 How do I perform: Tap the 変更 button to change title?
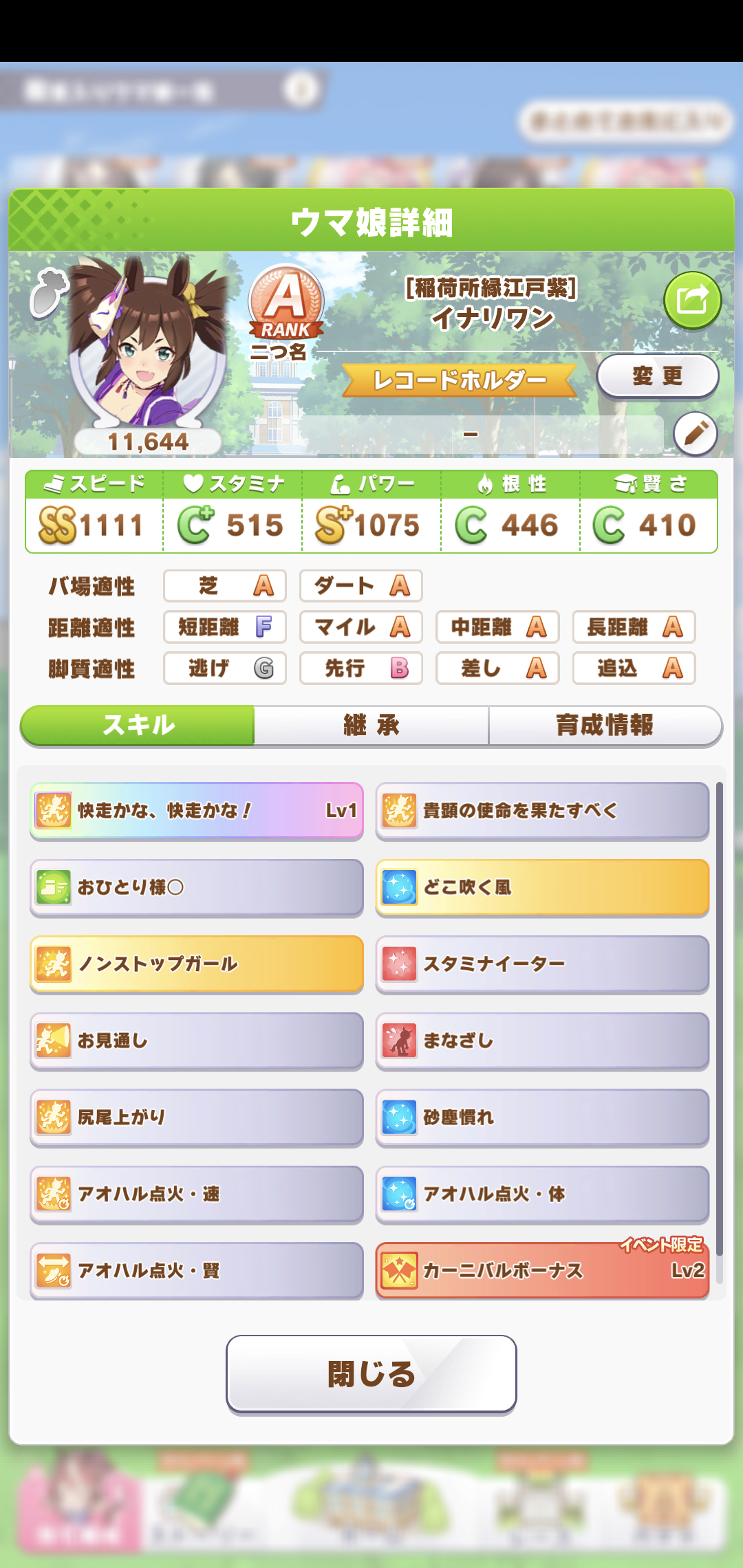click(x=657, y=376)
